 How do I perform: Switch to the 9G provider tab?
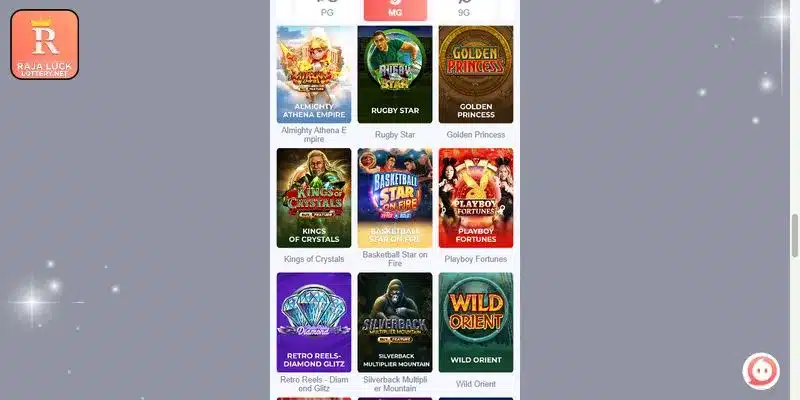[x=463, y=9]
